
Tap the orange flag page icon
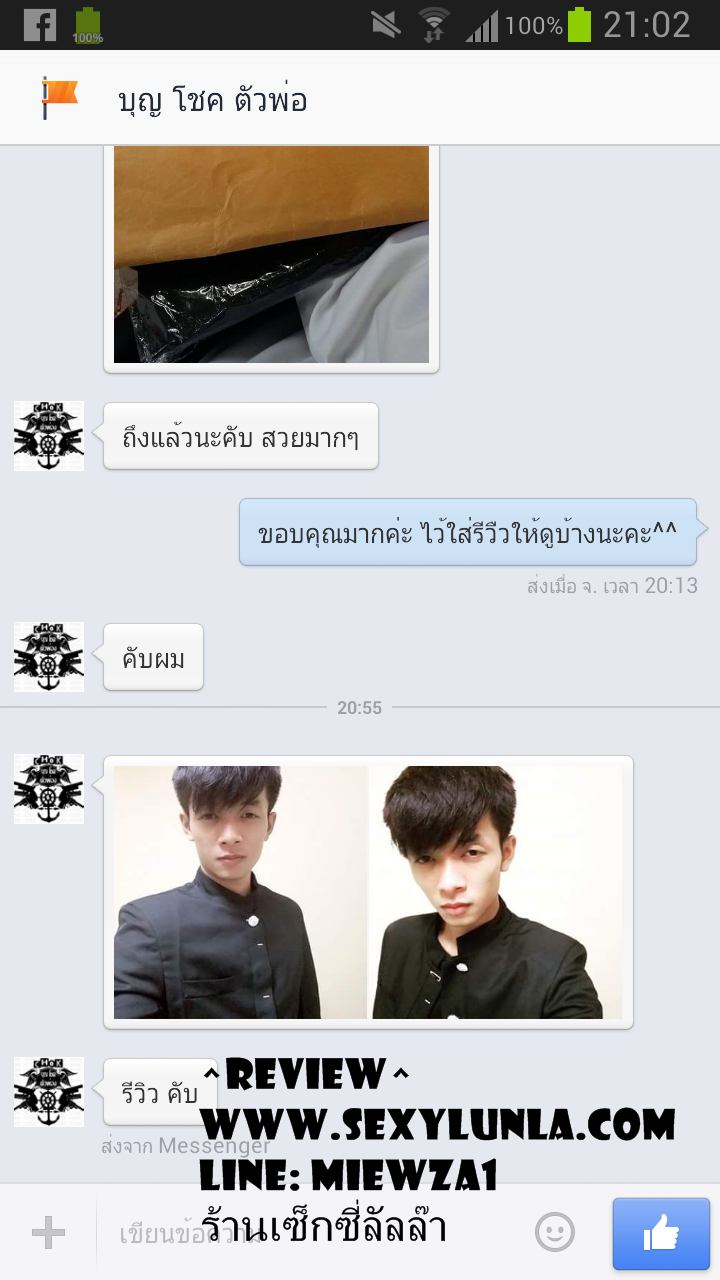tap(59, 98)
